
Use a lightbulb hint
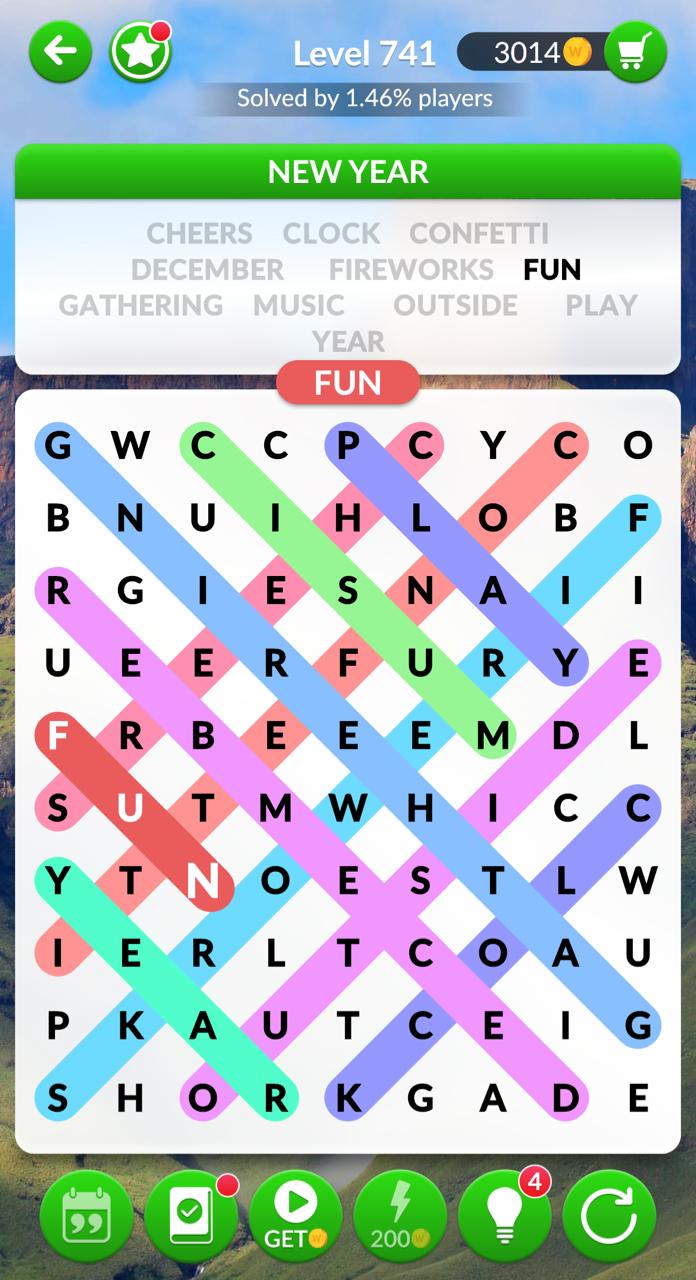pos(504,1216)
